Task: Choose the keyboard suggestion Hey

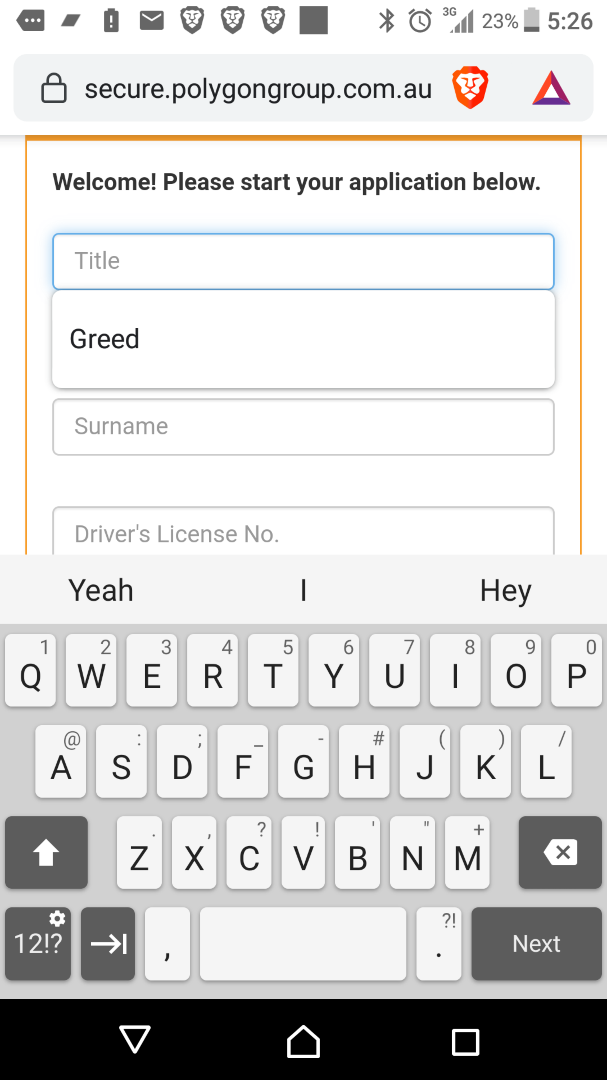Action: coord(505,590)
